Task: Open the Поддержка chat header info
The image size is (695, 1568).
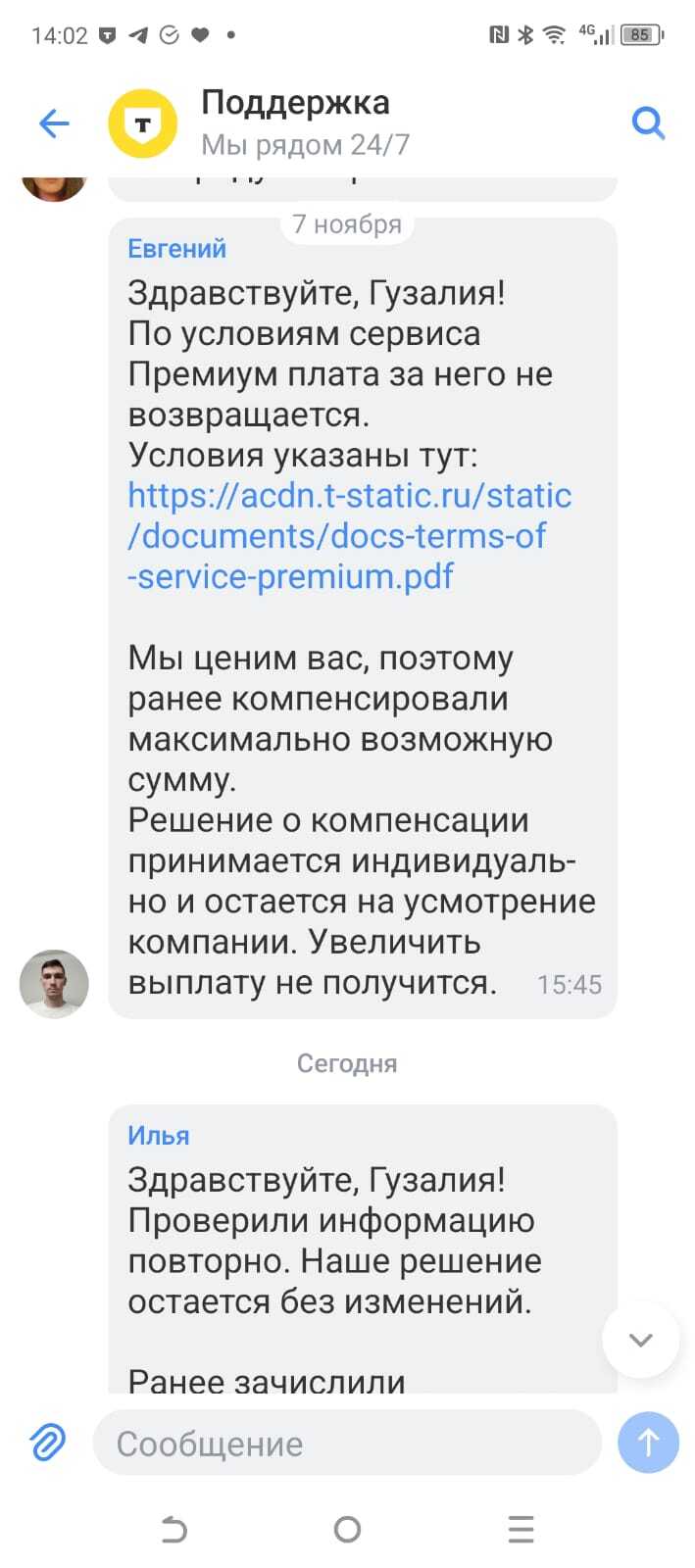Action: [295, 122]
